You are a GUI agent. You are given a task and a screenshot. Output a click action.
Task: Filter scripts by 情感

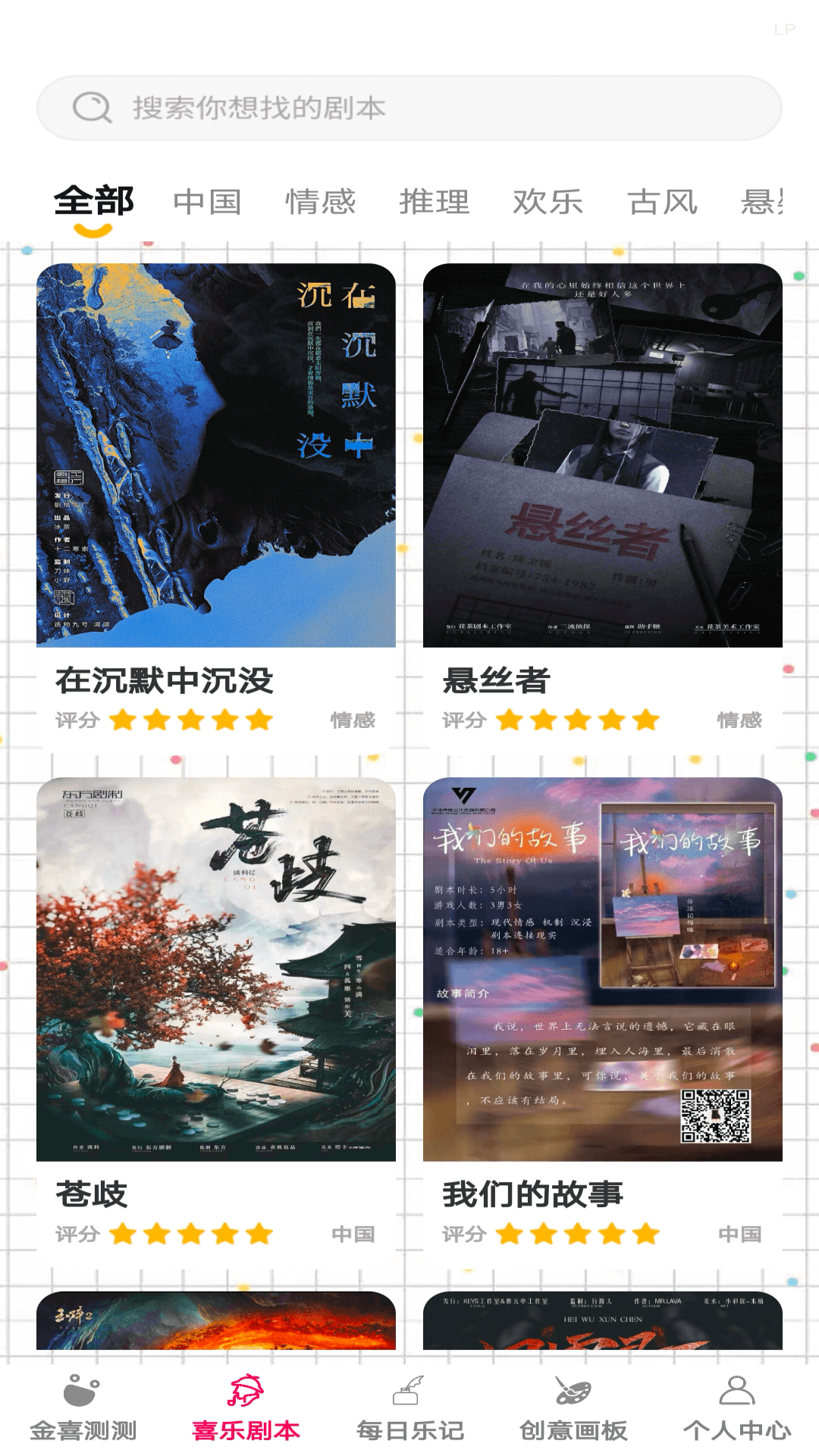(x=321, y=202)
